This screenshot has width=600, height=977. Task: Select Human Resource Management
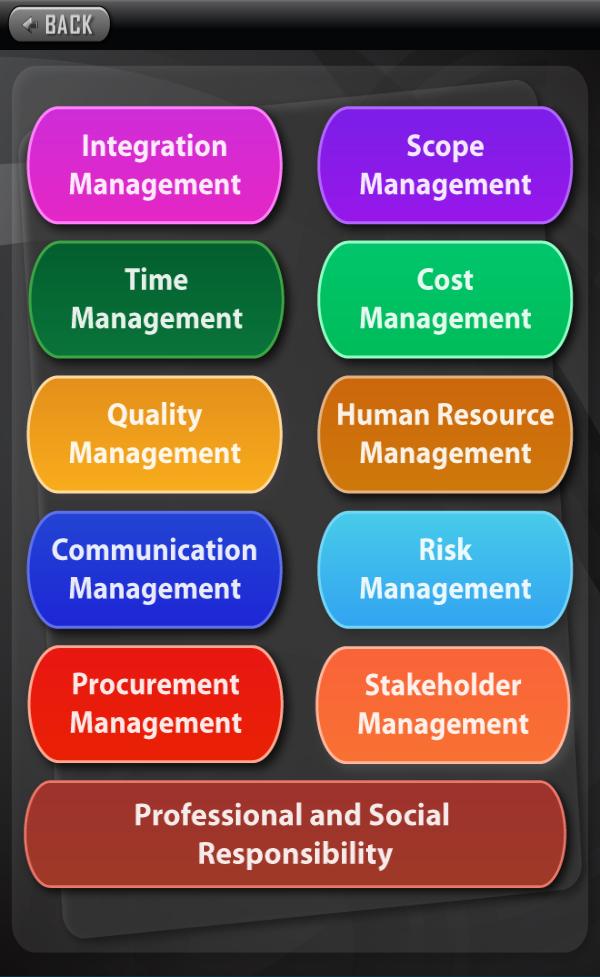[x=445, y=434]
